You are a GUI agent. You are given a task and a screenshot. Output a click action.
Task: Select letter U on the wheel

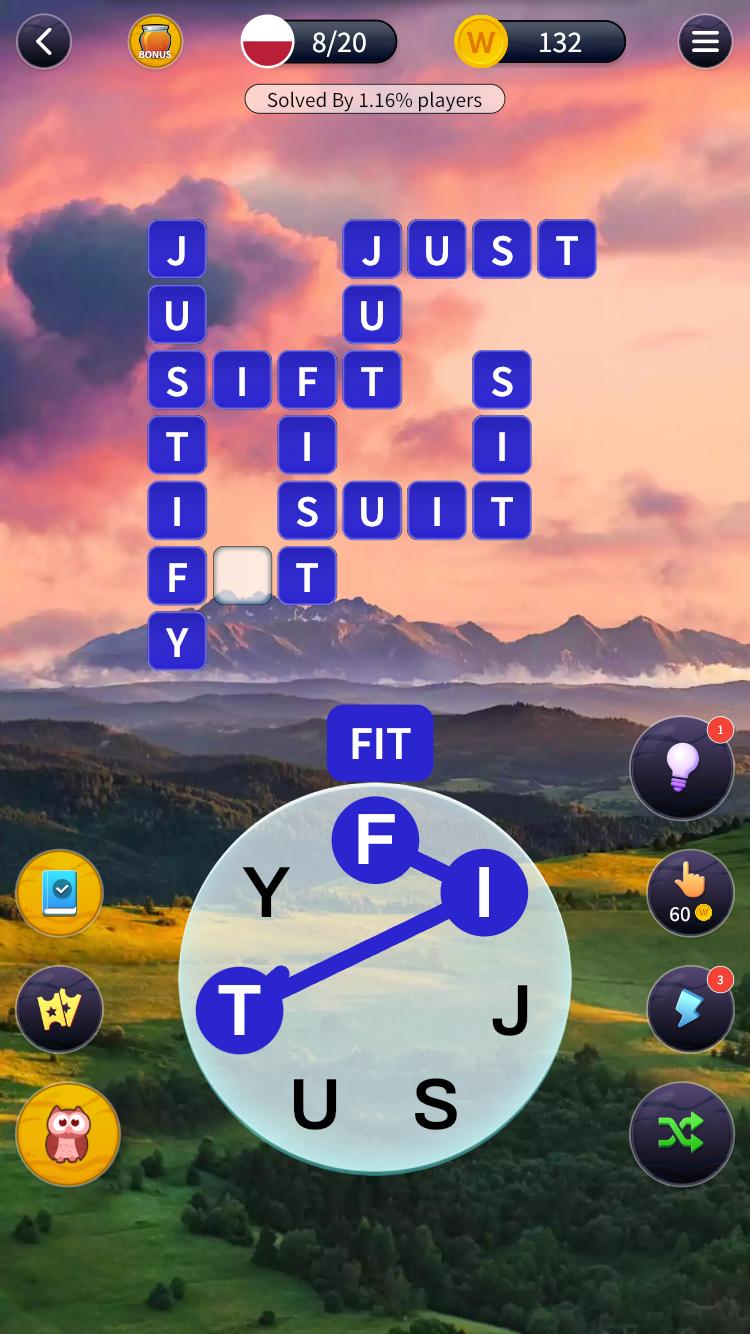click(314, 1105)
